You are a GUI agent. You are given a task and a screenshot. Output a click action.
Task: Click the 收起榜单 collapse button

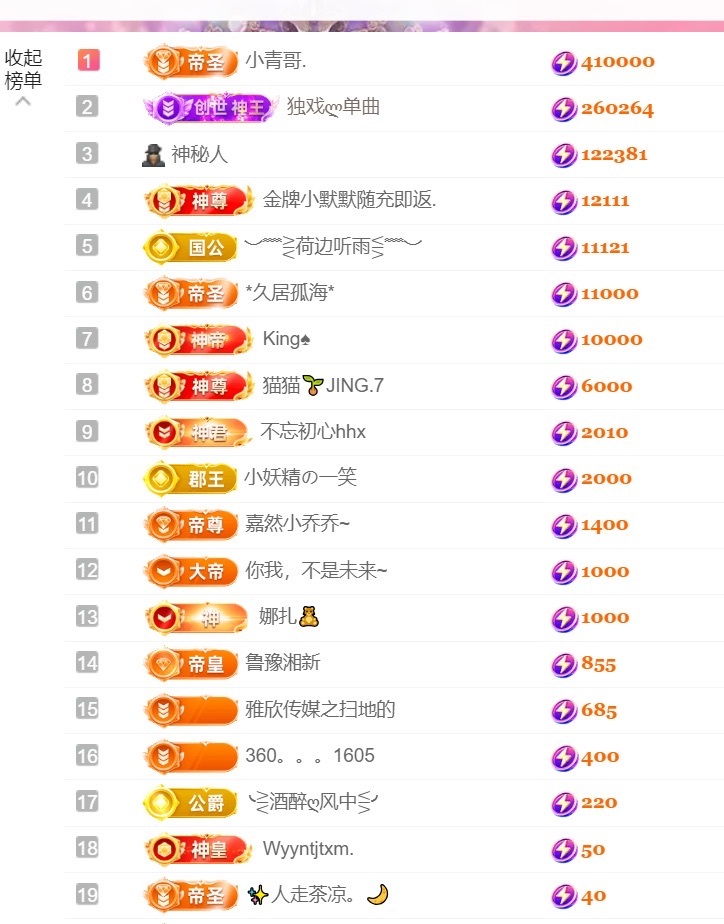(21, 70)
